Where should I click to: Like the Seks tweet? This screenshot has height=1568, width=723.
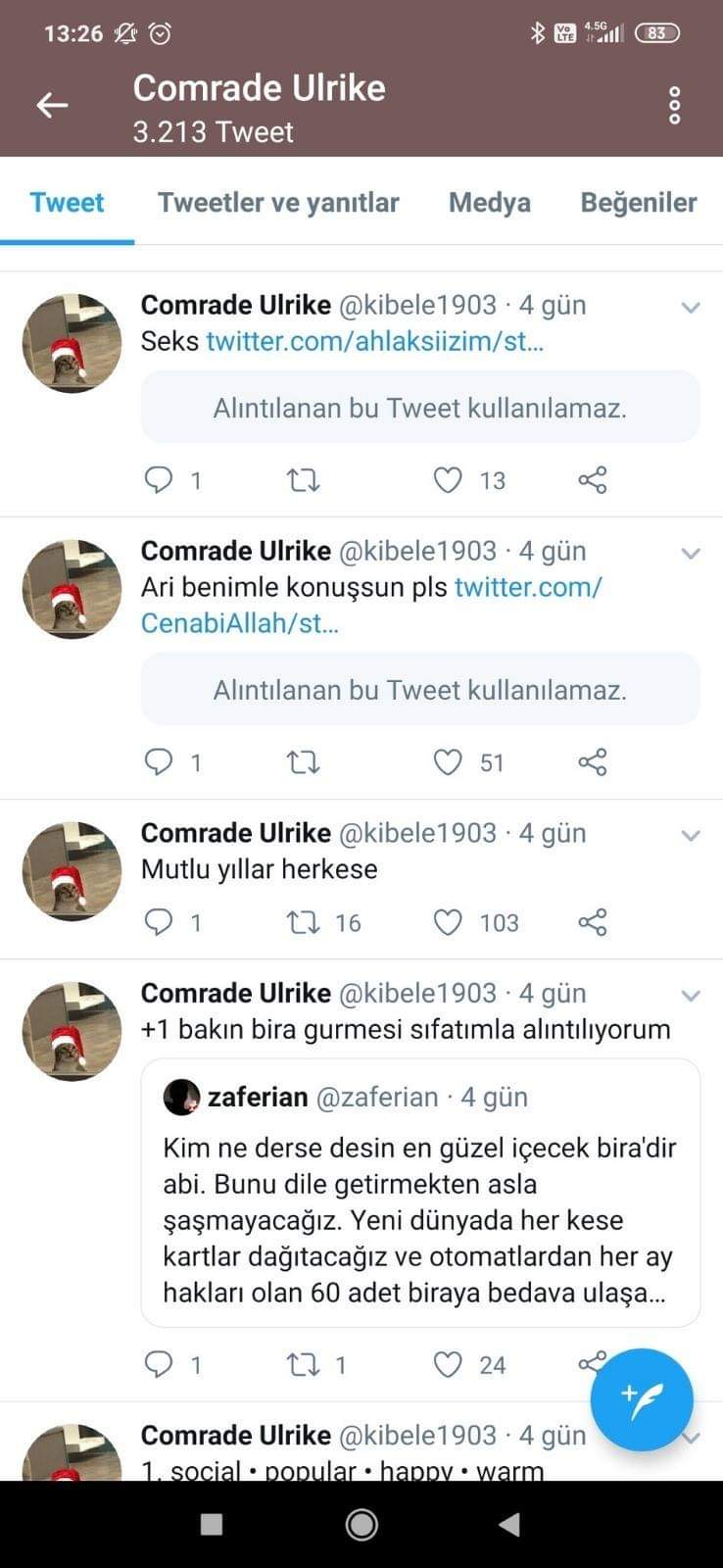click(448, 480)
